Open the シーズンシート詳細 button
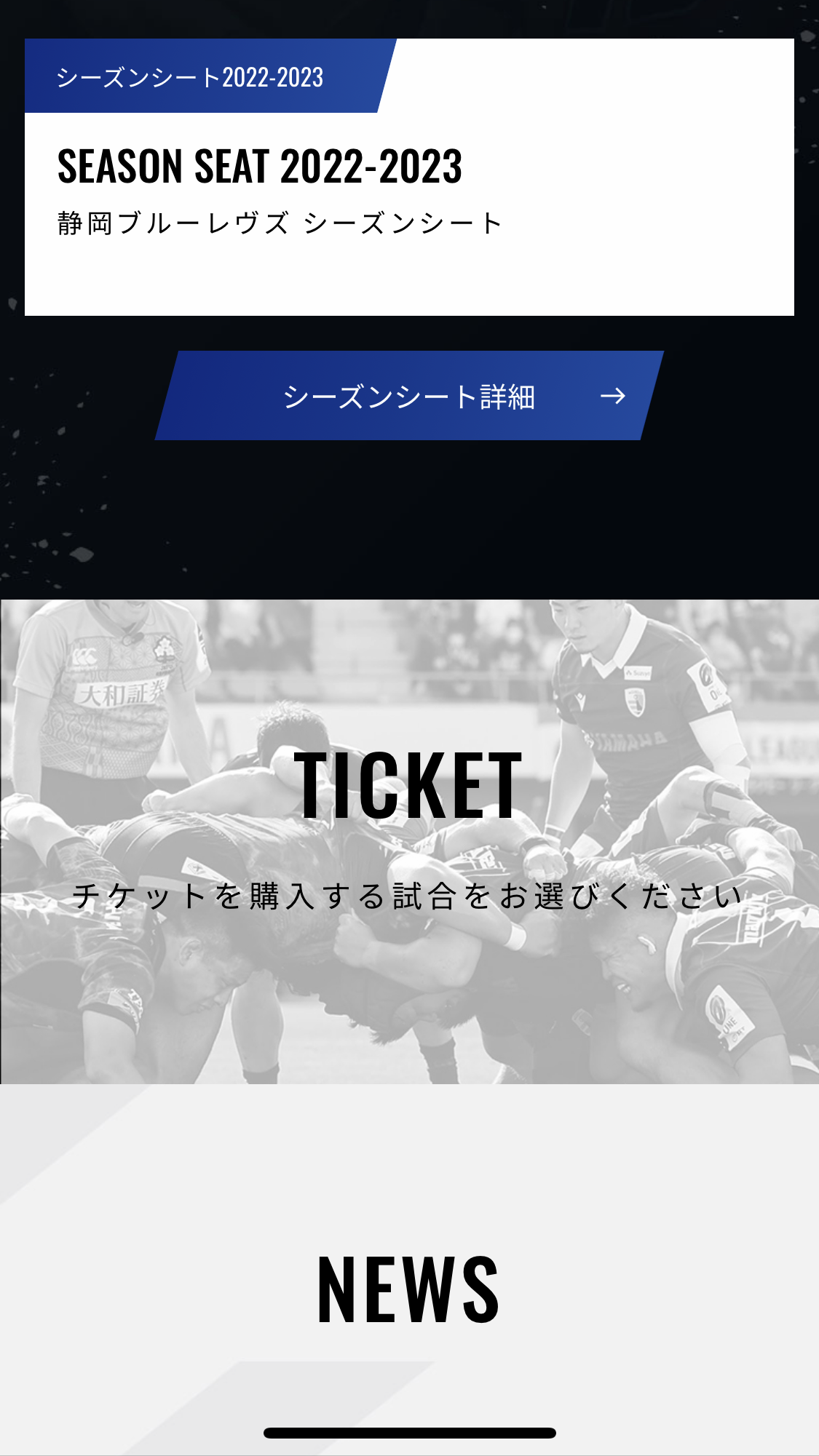The width and height of the screenshot is (819, 1456). [x=409, y=396]
